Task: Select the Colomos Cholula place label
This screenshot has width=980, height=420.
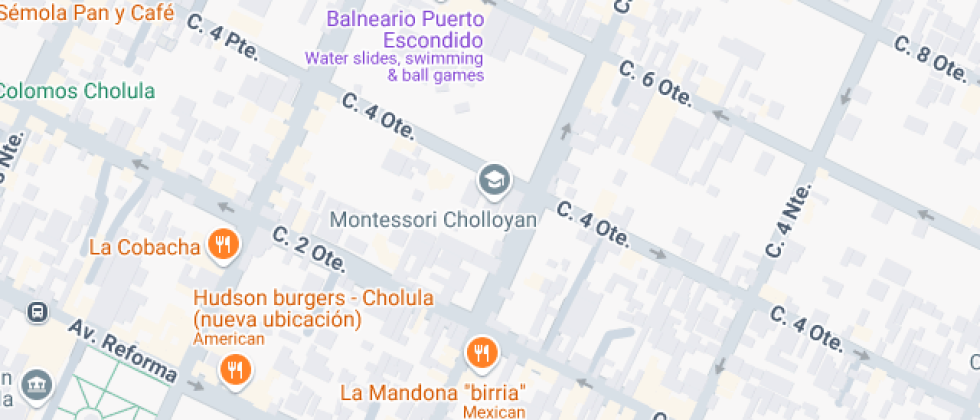Action: (x=76, y=91)
